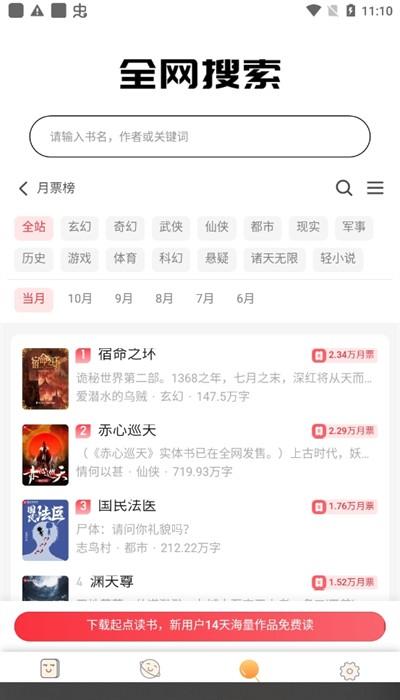
Task: Select the 科幻 genre chip
Action: click(x=171, y=258)
